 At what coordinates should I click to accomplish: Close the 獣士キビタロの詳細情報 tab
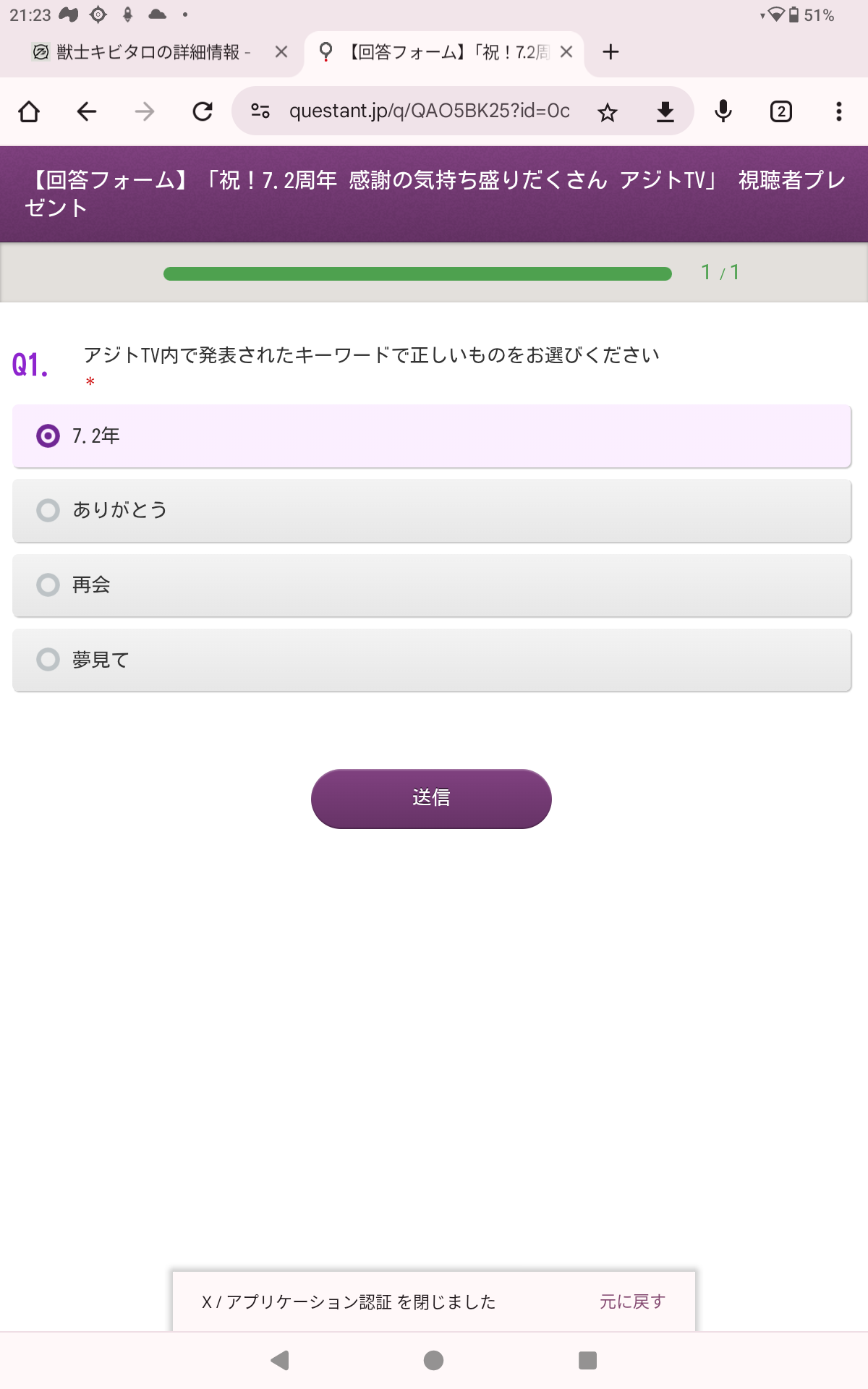pyautogui.click(x=281, y=52)
